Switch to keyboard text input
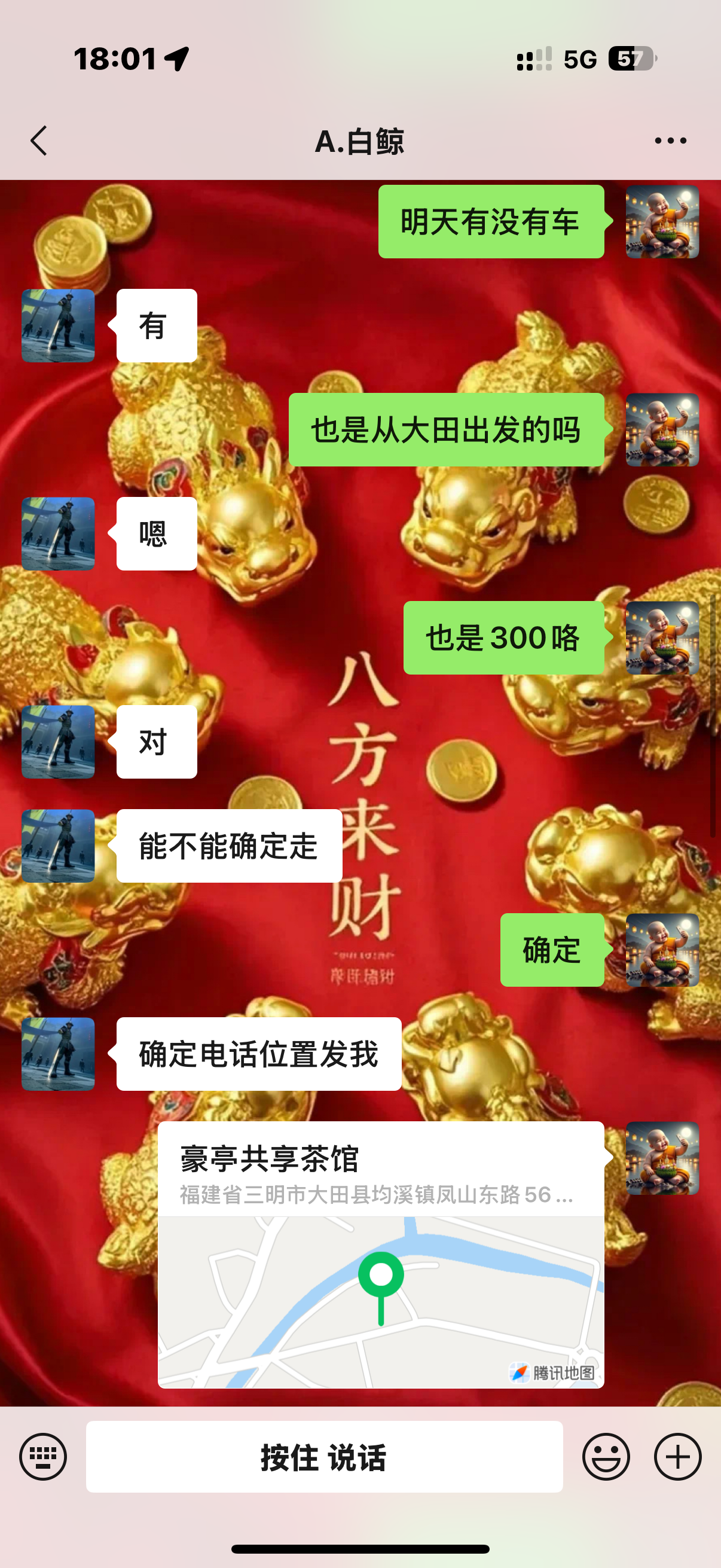Screen dimensions: 721x1568 pyautogui.click(x=42, y=1457)
